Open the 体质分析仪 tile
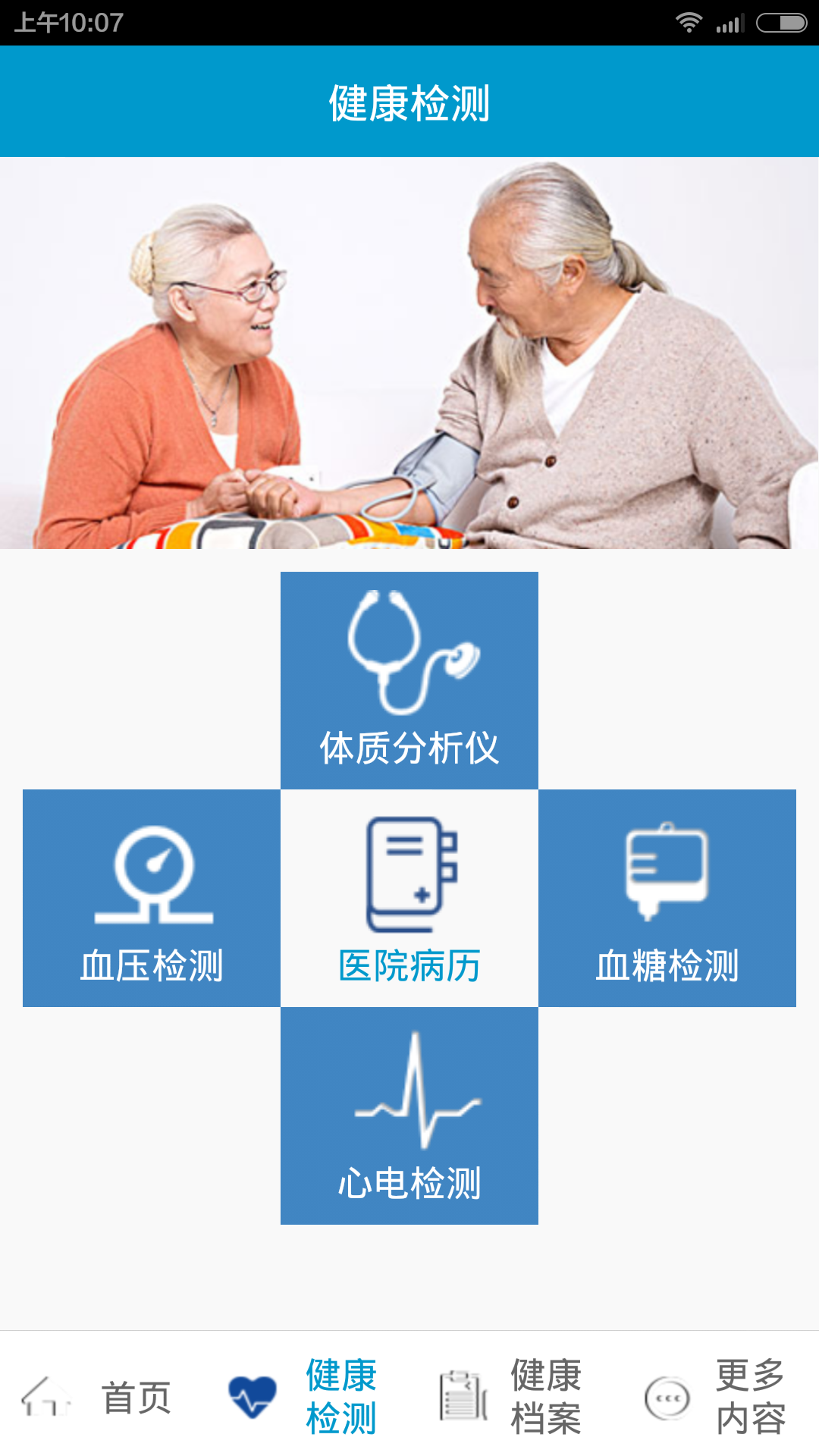 409,680
